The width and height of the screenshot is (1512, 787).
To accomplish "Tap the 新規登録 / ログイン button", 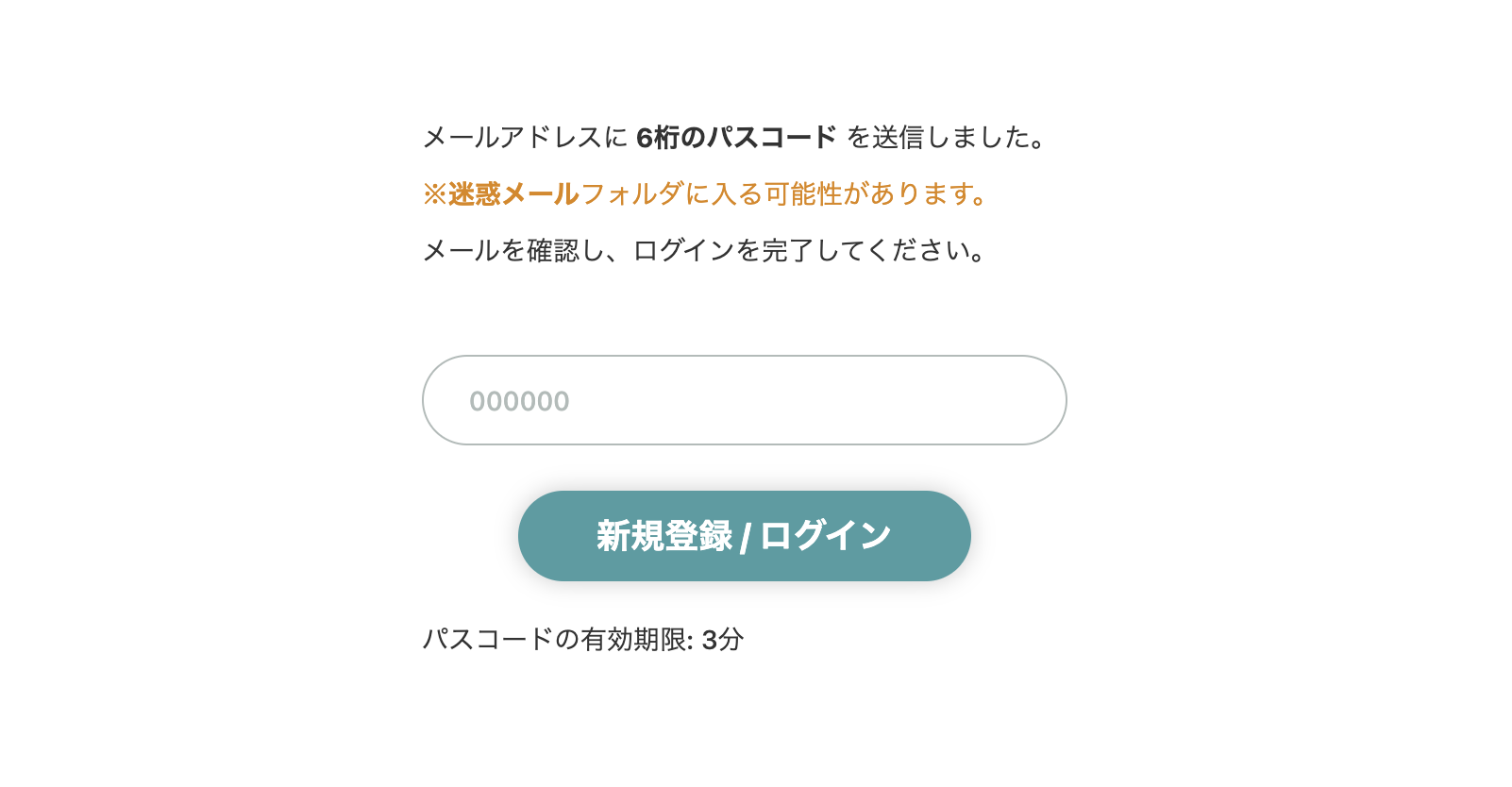I will pyautogui.click(x=744, y=536).
